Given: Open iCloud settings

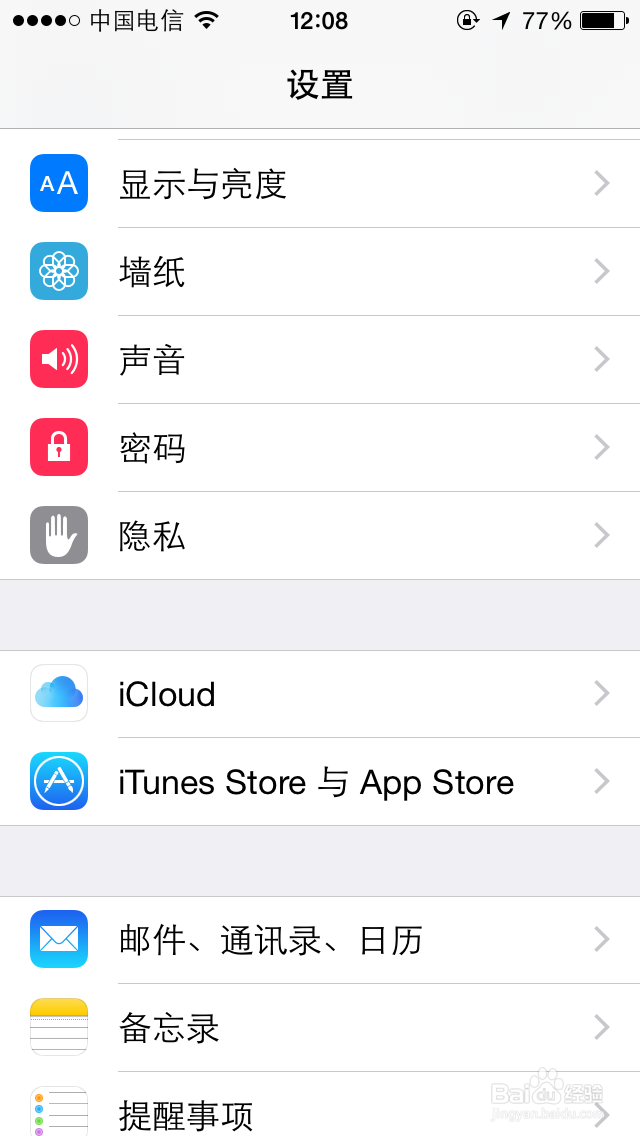Looking at the screenshot, I should tap(320, 694).
